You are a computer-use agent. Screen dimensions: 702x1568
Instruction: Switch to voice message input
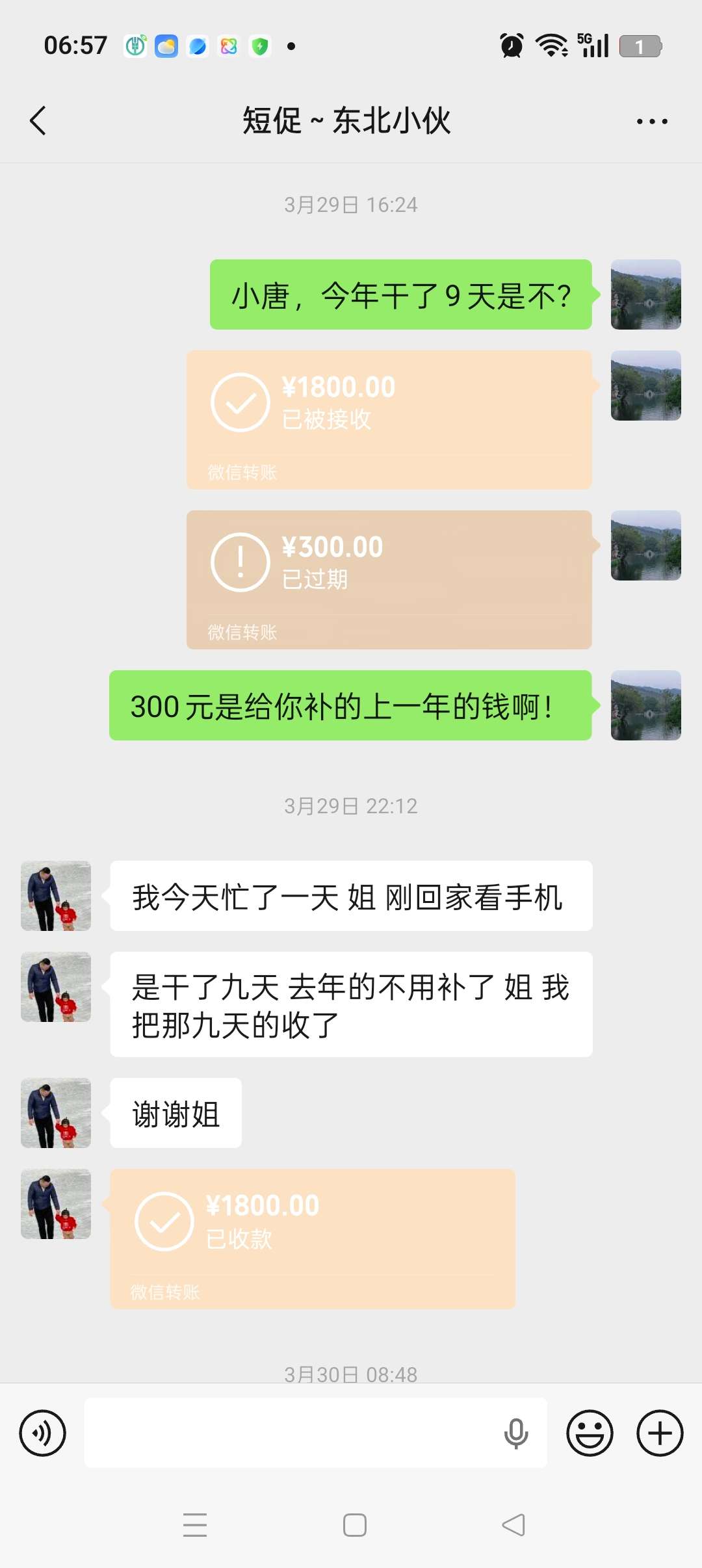(x=43, y=1433)
